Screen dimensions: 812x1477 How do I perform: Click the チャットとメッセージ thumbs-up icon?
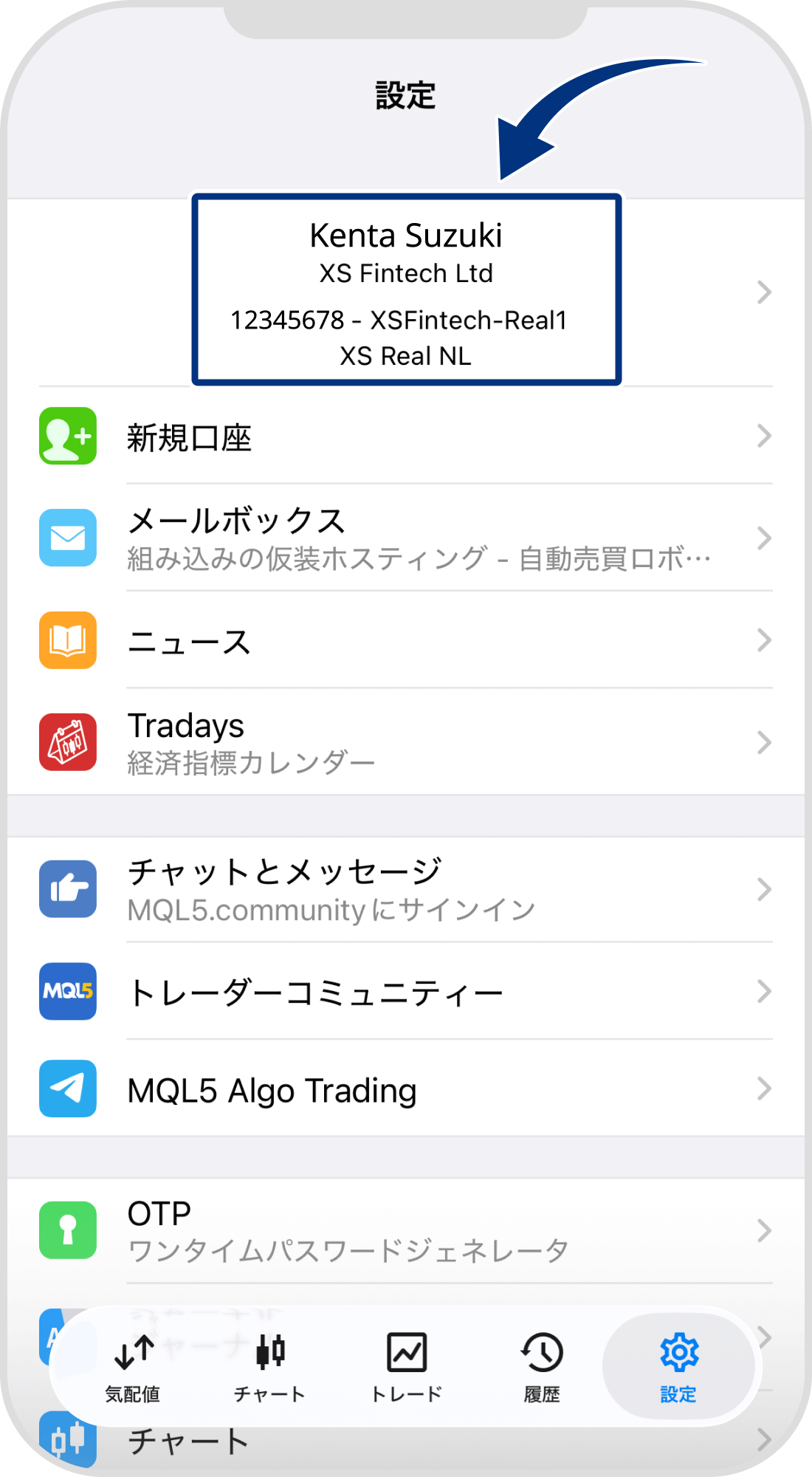pos(67,888)
